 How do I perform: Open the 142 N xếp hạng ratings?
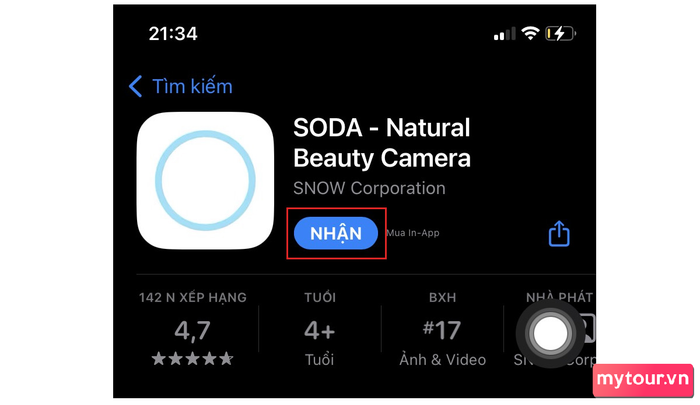click(192, 330)
